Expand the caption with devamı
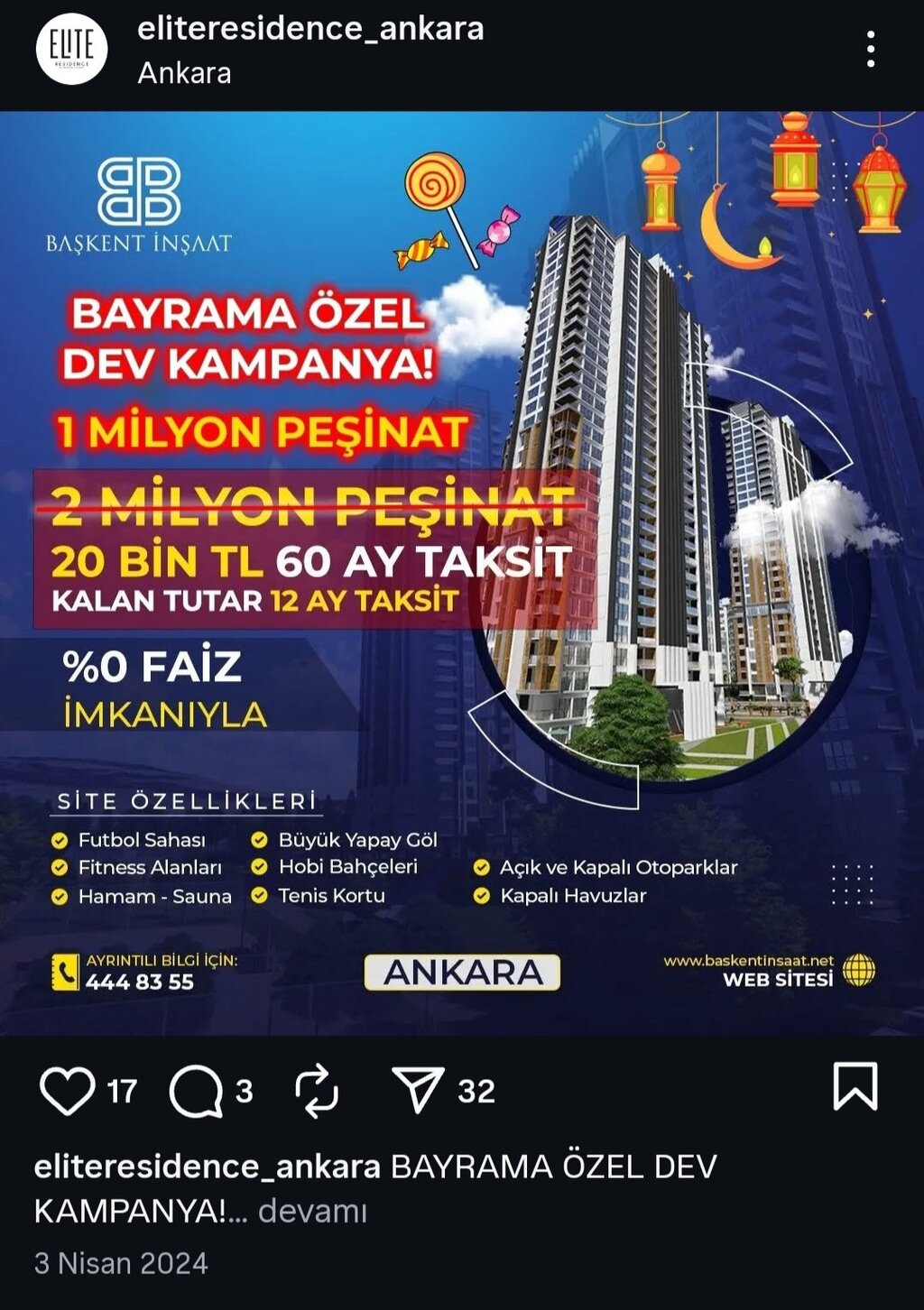 (312, 1211)
